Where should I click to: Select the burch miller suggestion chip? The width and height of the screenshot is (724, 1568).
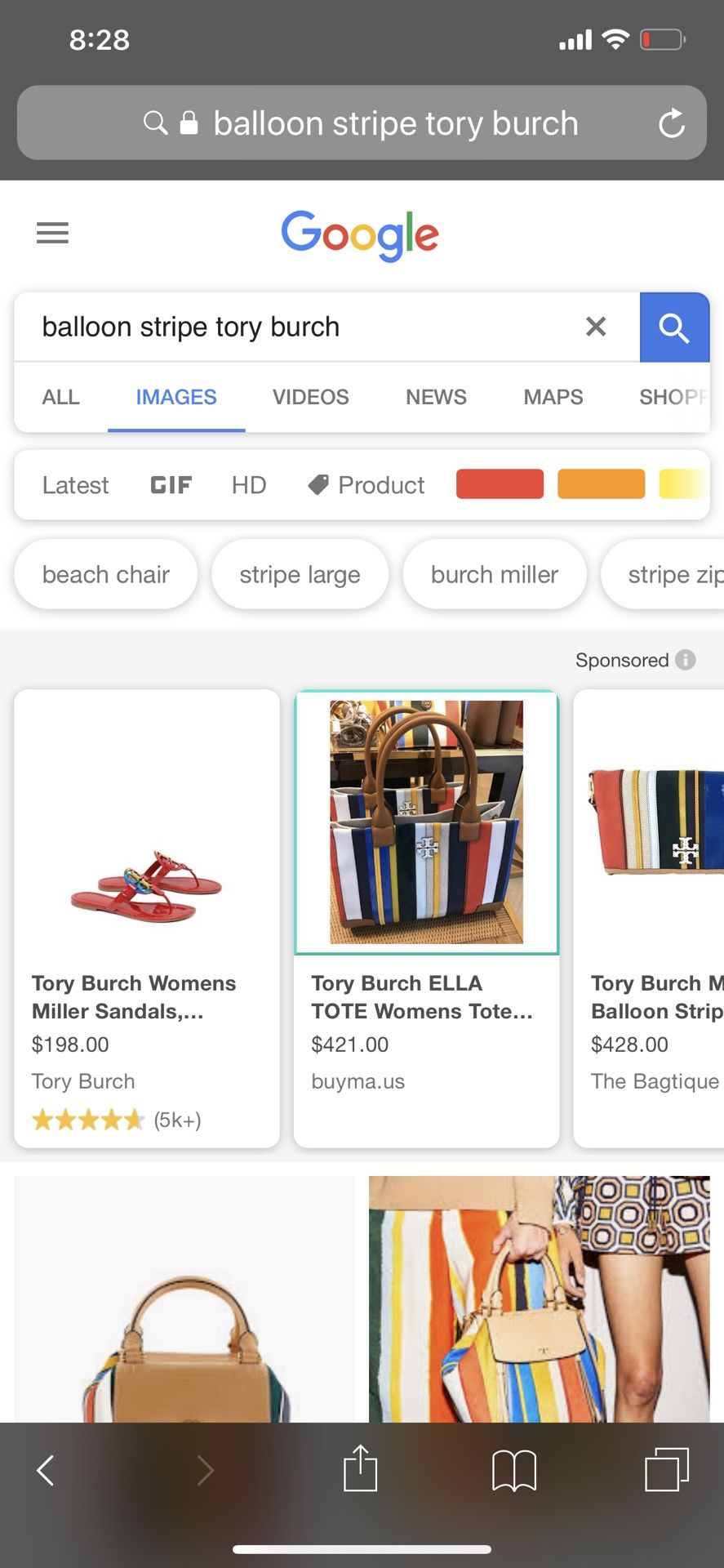tap(495, 574)
